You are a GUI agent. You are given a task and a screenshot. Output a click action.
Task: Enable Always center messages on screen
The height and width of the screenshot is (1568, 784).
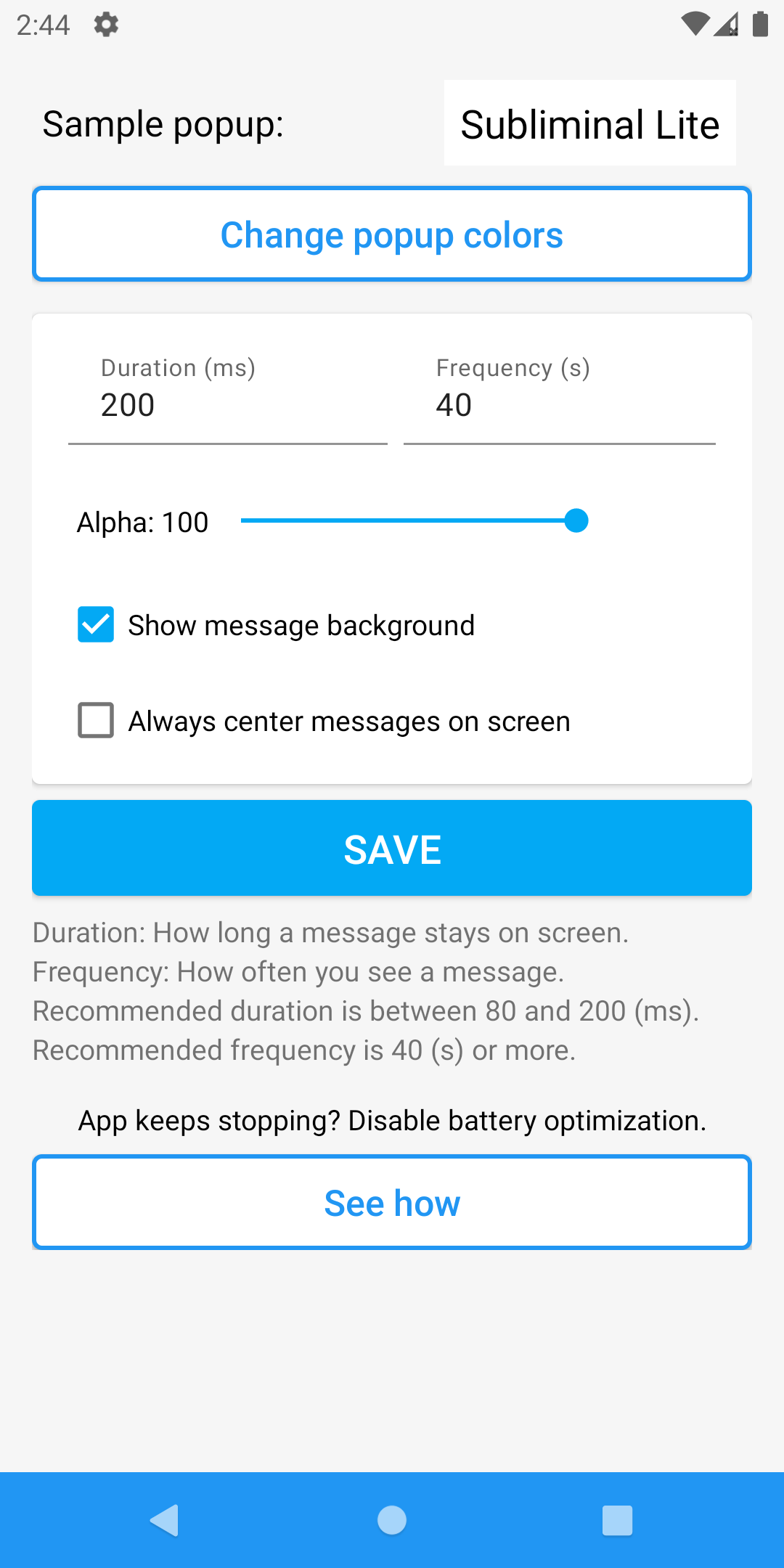pyautogui.click(x=96, y=721)
